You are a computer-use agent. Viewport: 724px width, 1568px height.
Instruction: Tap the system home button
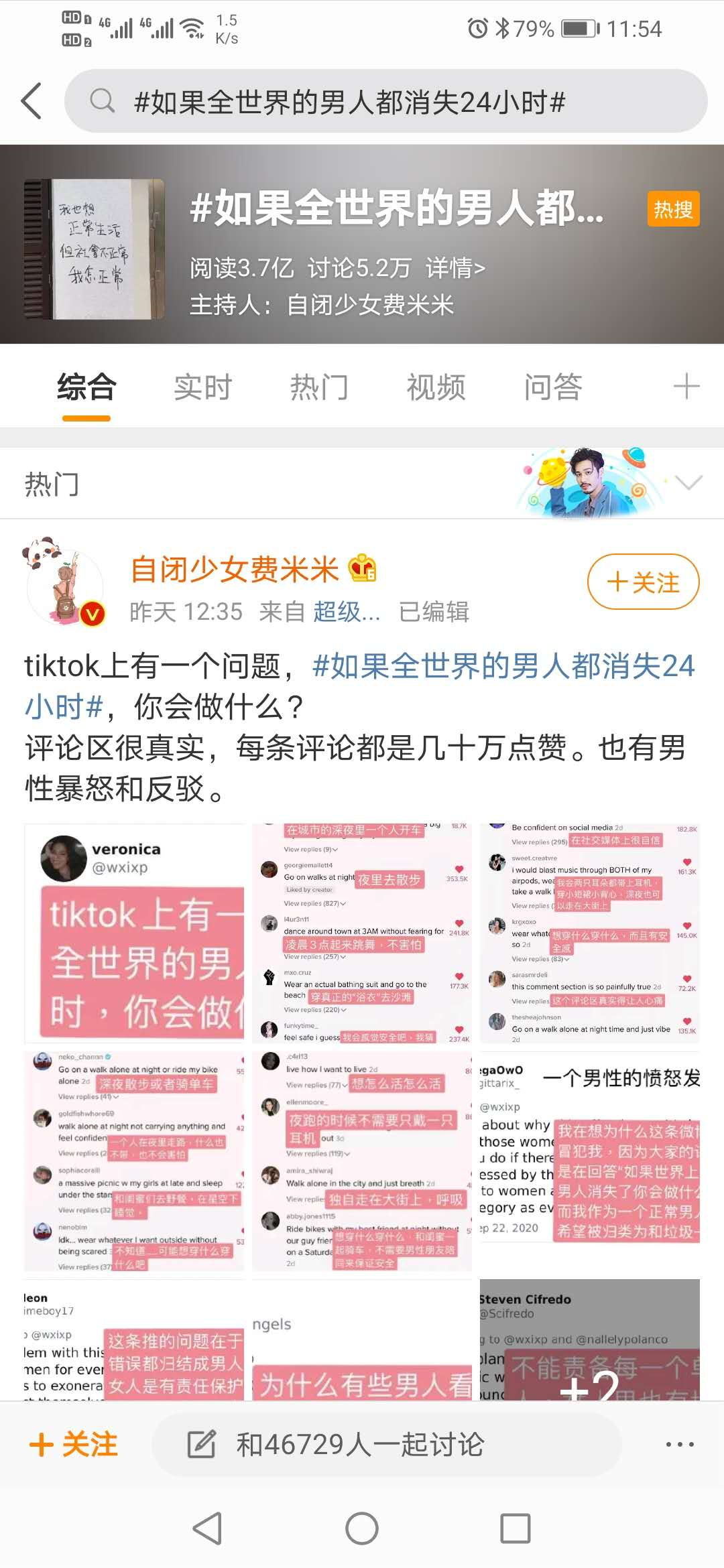[x=362, y=1528]
